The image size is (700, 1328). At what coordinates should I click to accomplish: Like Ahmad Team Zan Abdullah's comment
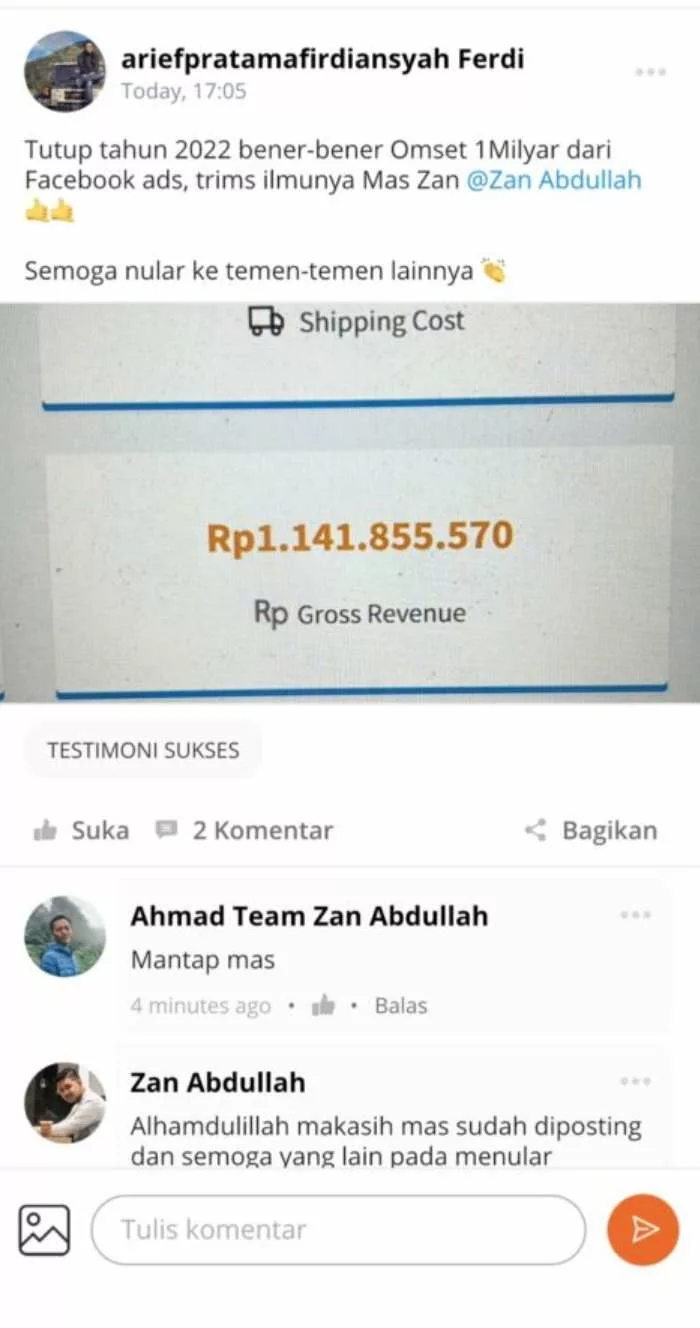tap(323, 1006)
